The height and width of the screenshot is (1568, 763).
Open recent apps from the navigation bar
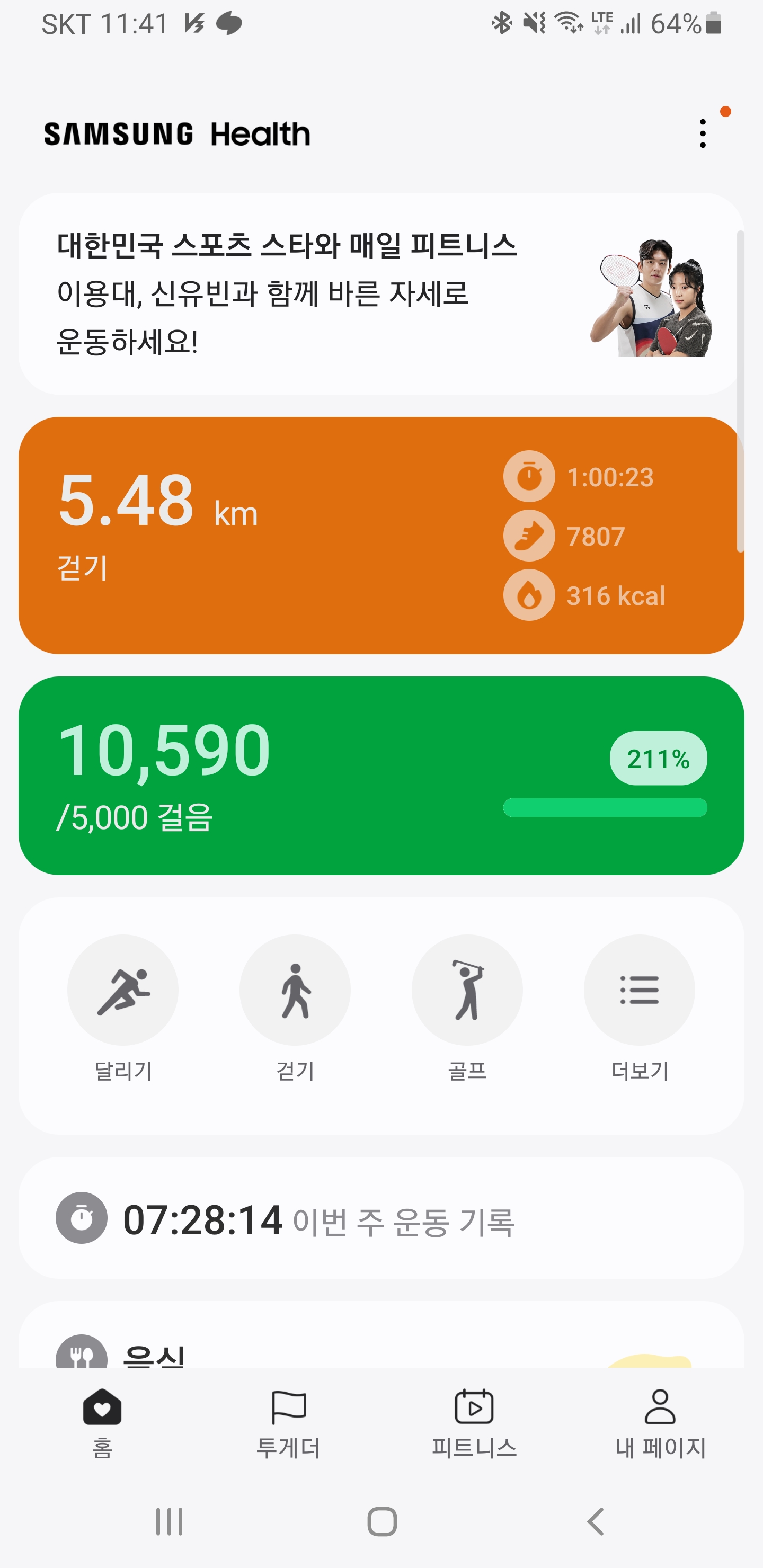169,1521
